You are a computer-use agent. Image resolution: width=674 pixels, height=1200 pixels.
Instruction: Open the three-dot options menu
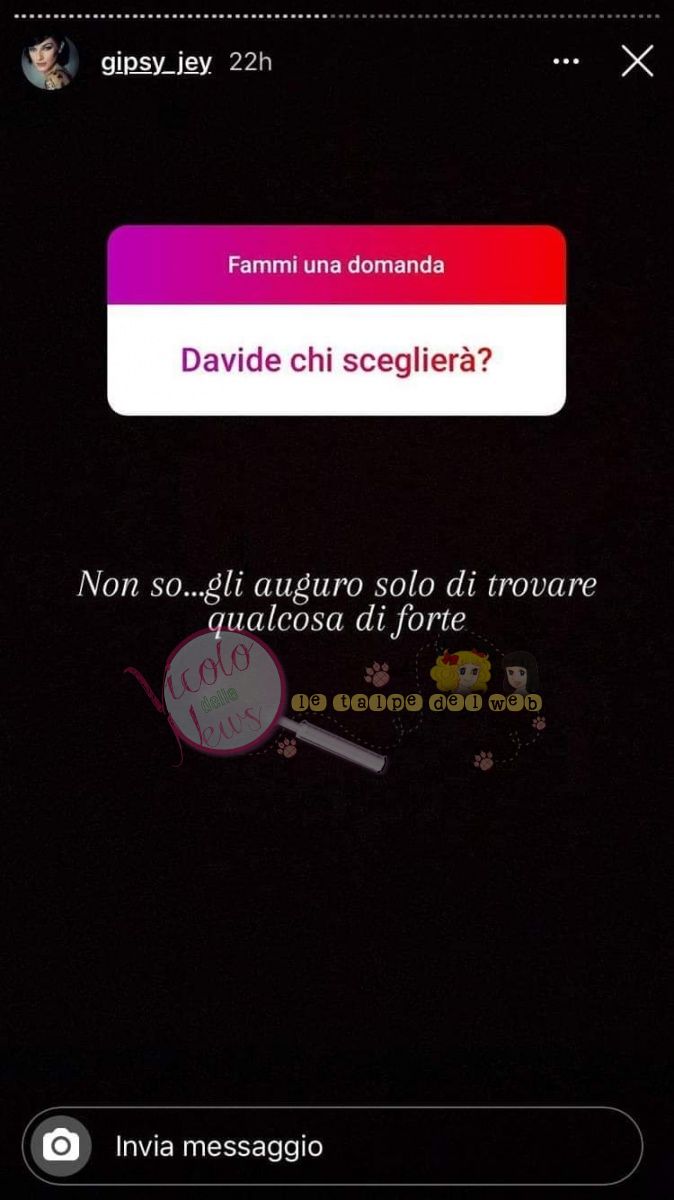(567, 62)
